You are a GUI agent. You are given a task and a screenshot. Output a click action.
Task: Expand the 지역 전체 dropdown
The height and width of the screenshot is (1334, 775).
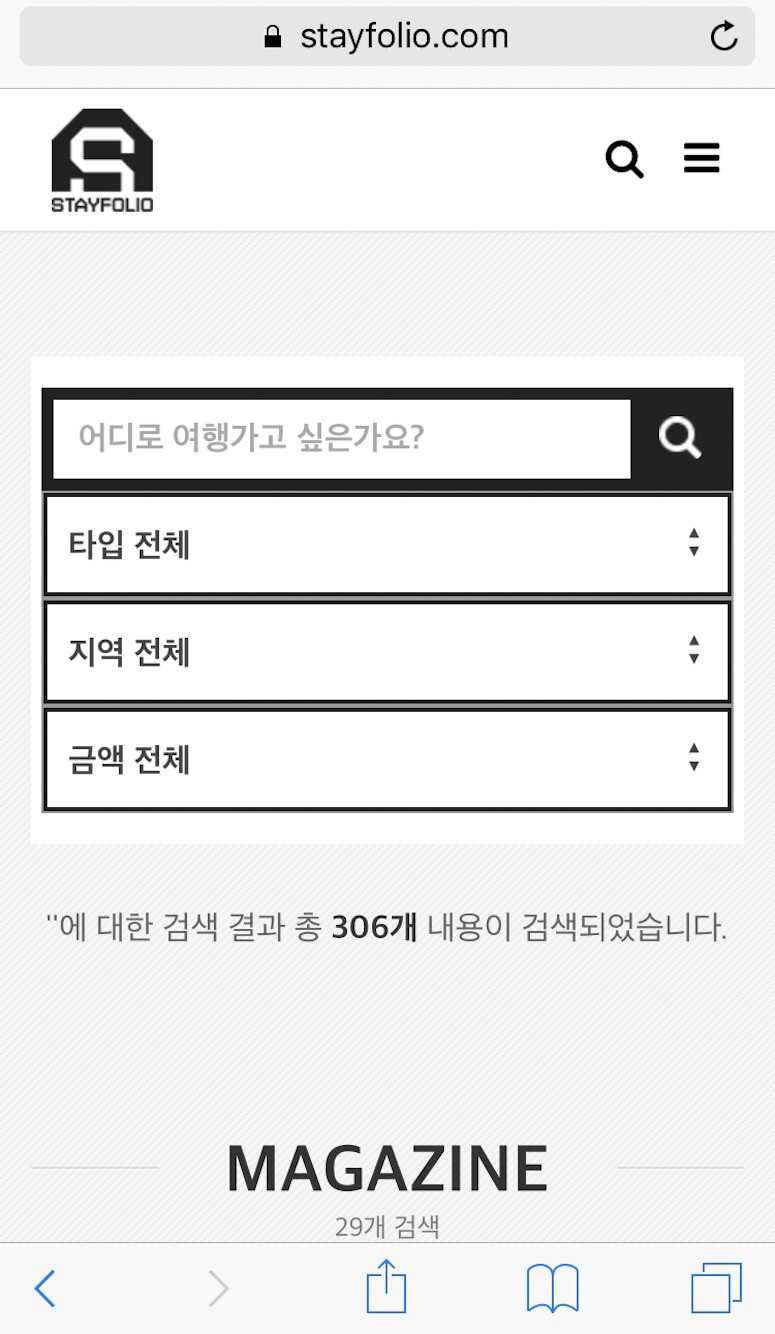click(x=387, y=652)
